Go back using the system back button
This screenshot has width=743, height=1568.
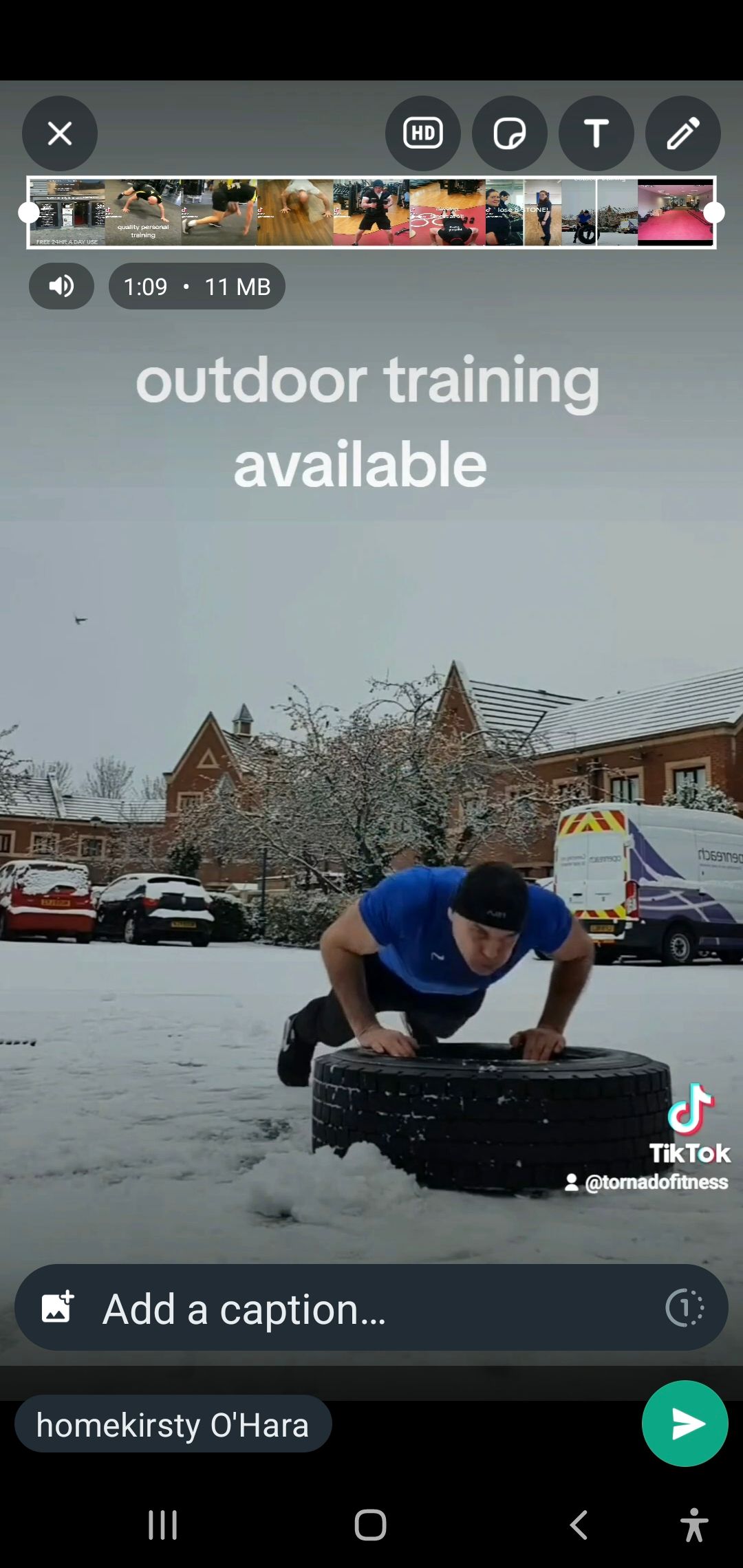(579, 1525)
